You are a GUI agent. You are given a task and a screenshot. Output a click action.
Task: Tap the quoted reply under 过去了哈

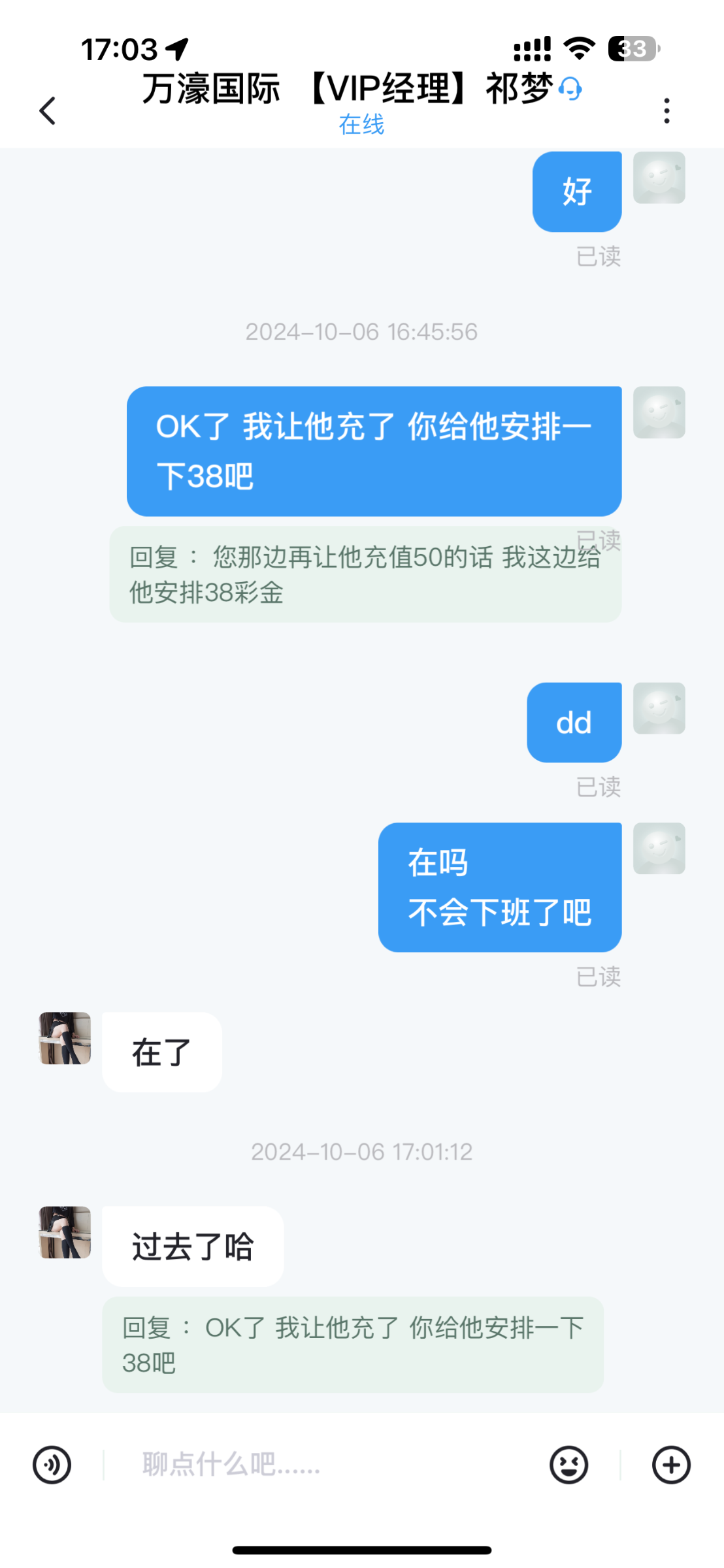[x=352, y=1345]
